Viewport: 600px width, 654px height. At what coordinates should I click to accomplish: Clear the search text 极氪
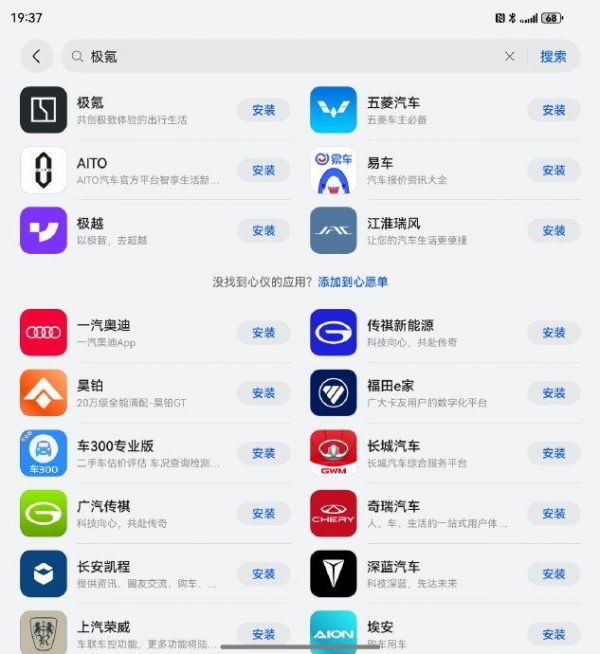coord(510,57)
